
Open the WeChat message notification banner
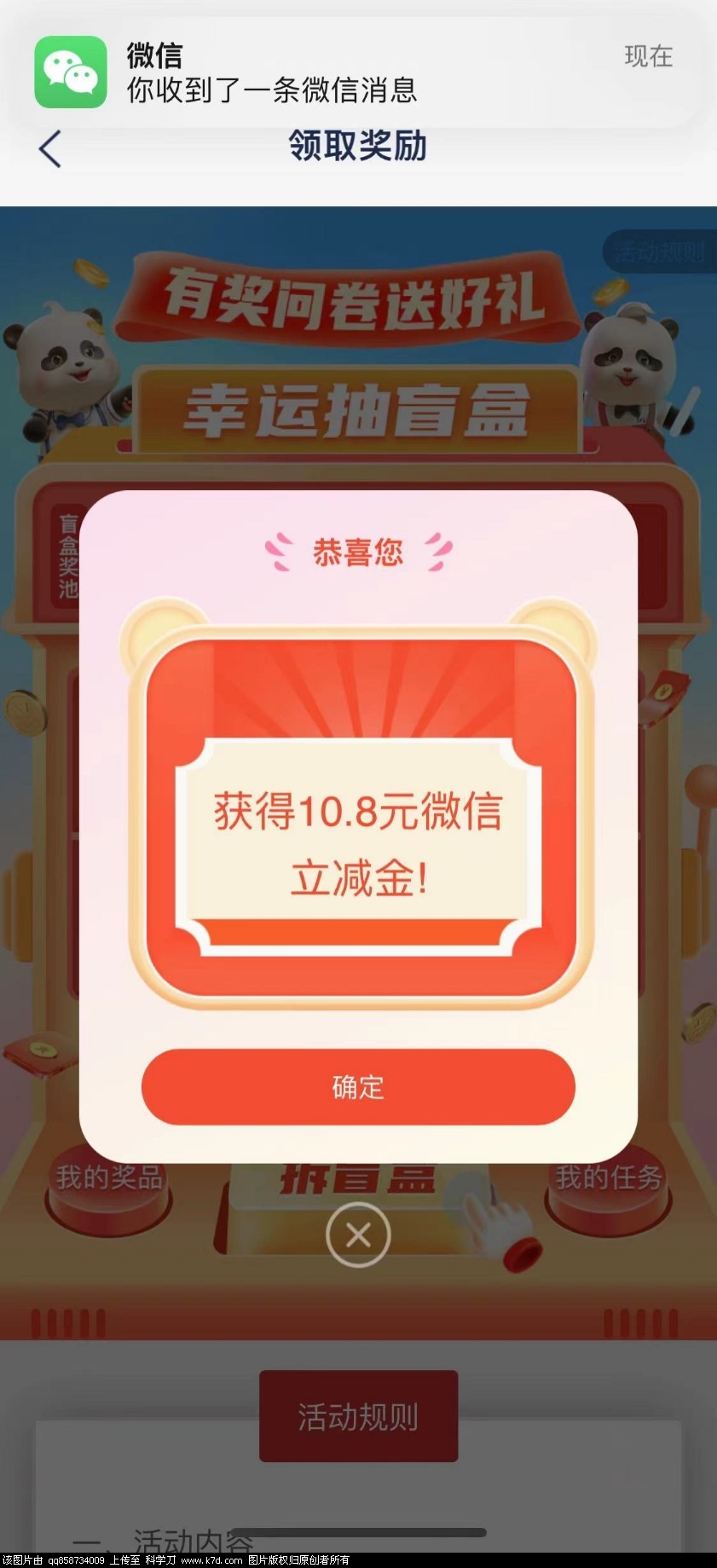click(x=358, y=72)
